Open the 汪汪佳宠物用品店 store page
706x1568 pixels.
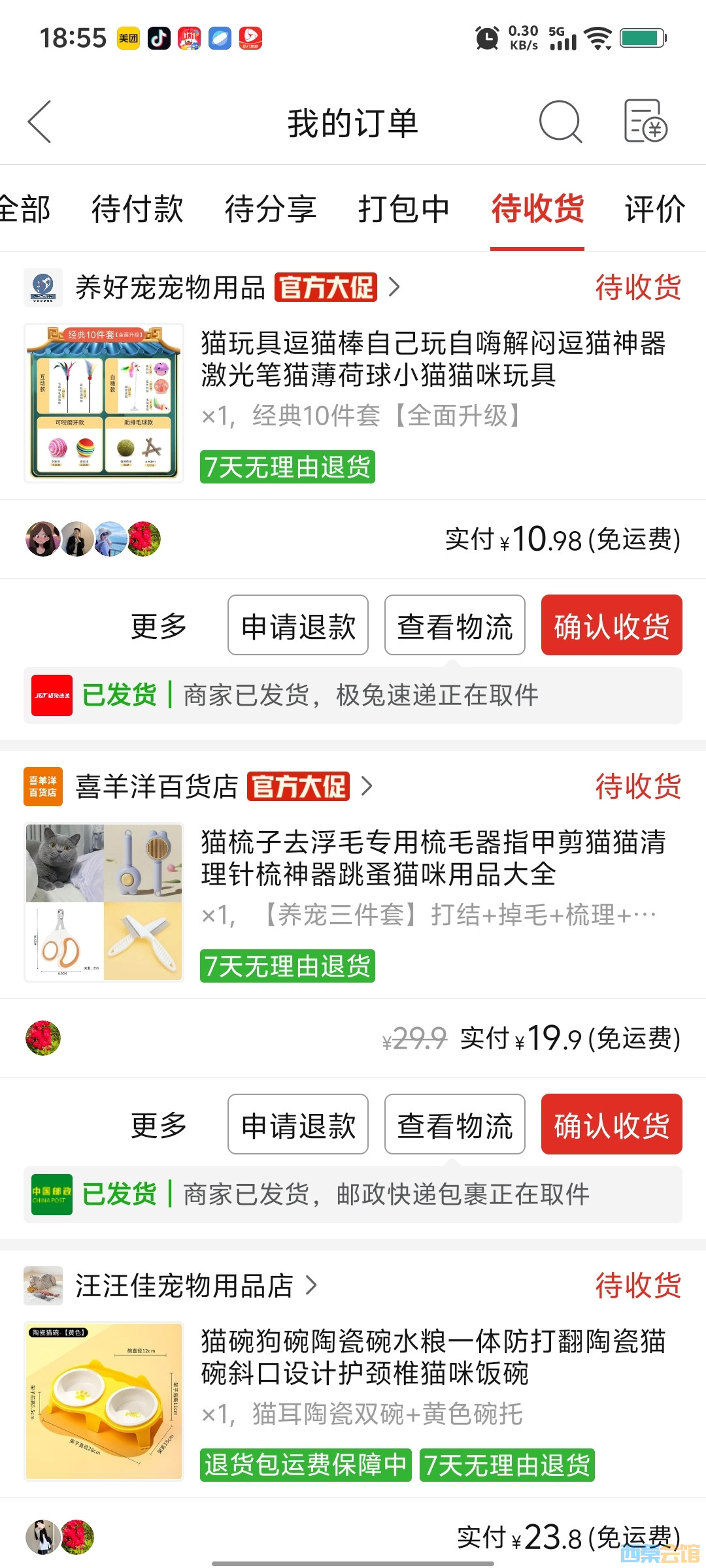(x=184, y=1286)
